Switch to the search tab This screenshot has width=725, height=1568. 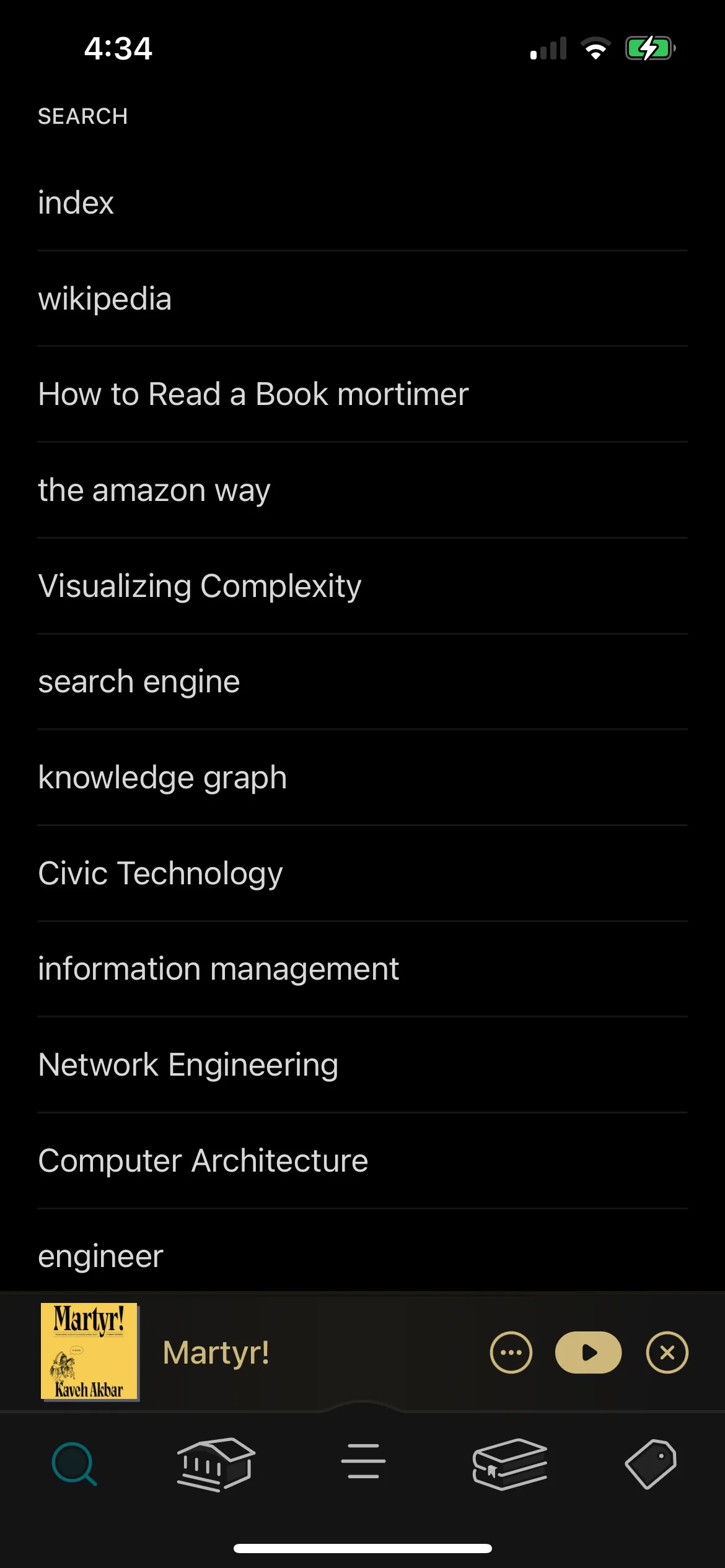pyautogui.click(x=74, y=1464)
